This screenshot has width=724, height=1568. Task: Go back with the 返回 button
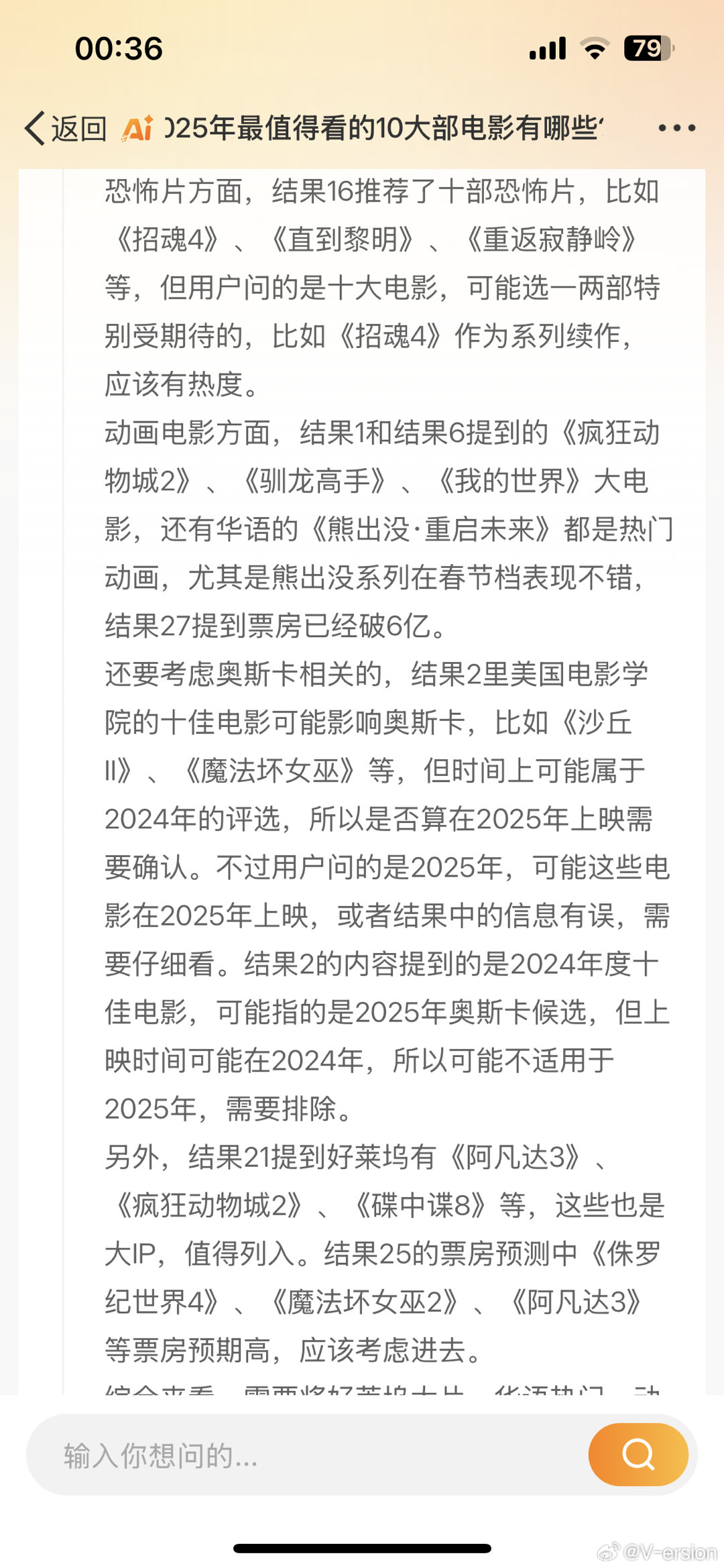pyautogui.click(x=66, y=128)
